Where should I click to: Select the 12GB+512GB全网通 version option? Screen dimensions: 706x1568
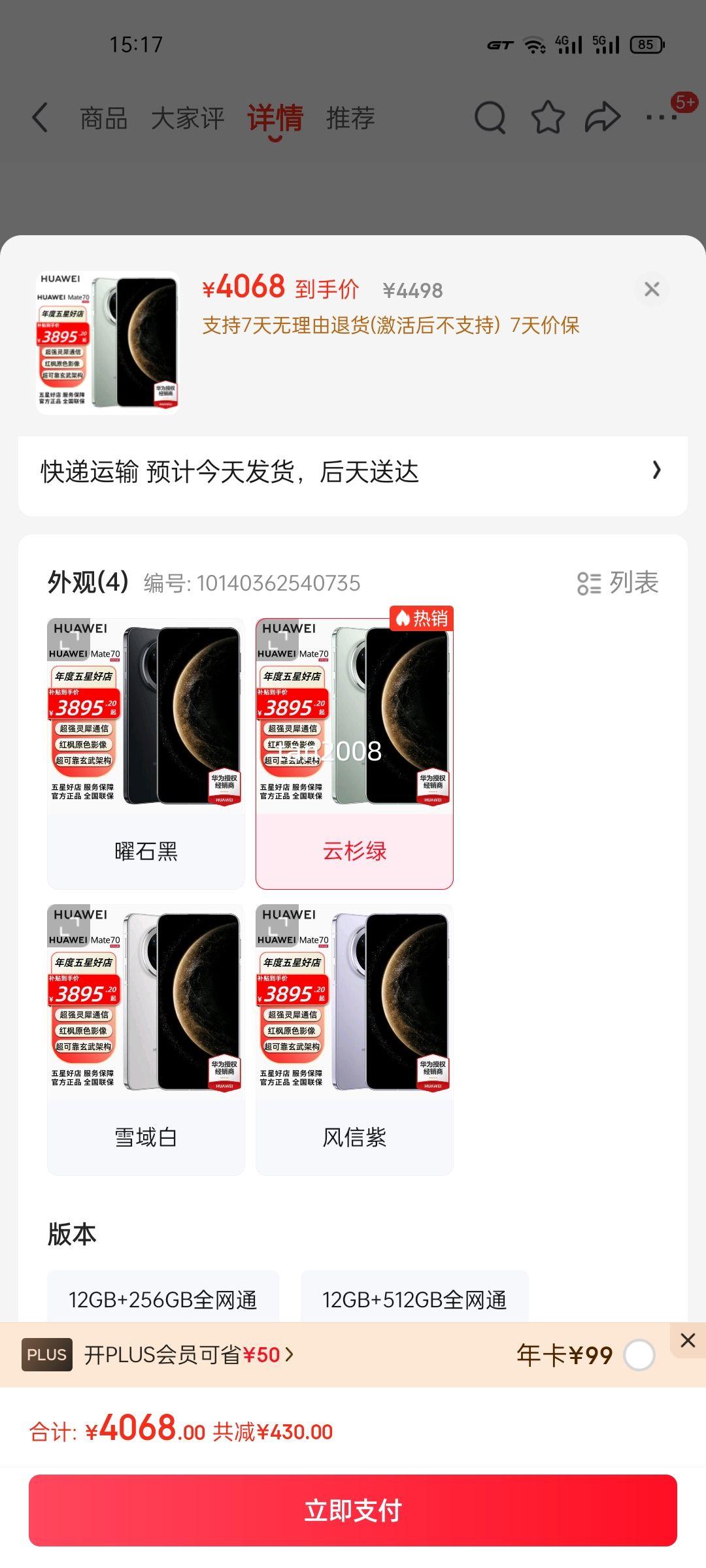coord(416,1299)
